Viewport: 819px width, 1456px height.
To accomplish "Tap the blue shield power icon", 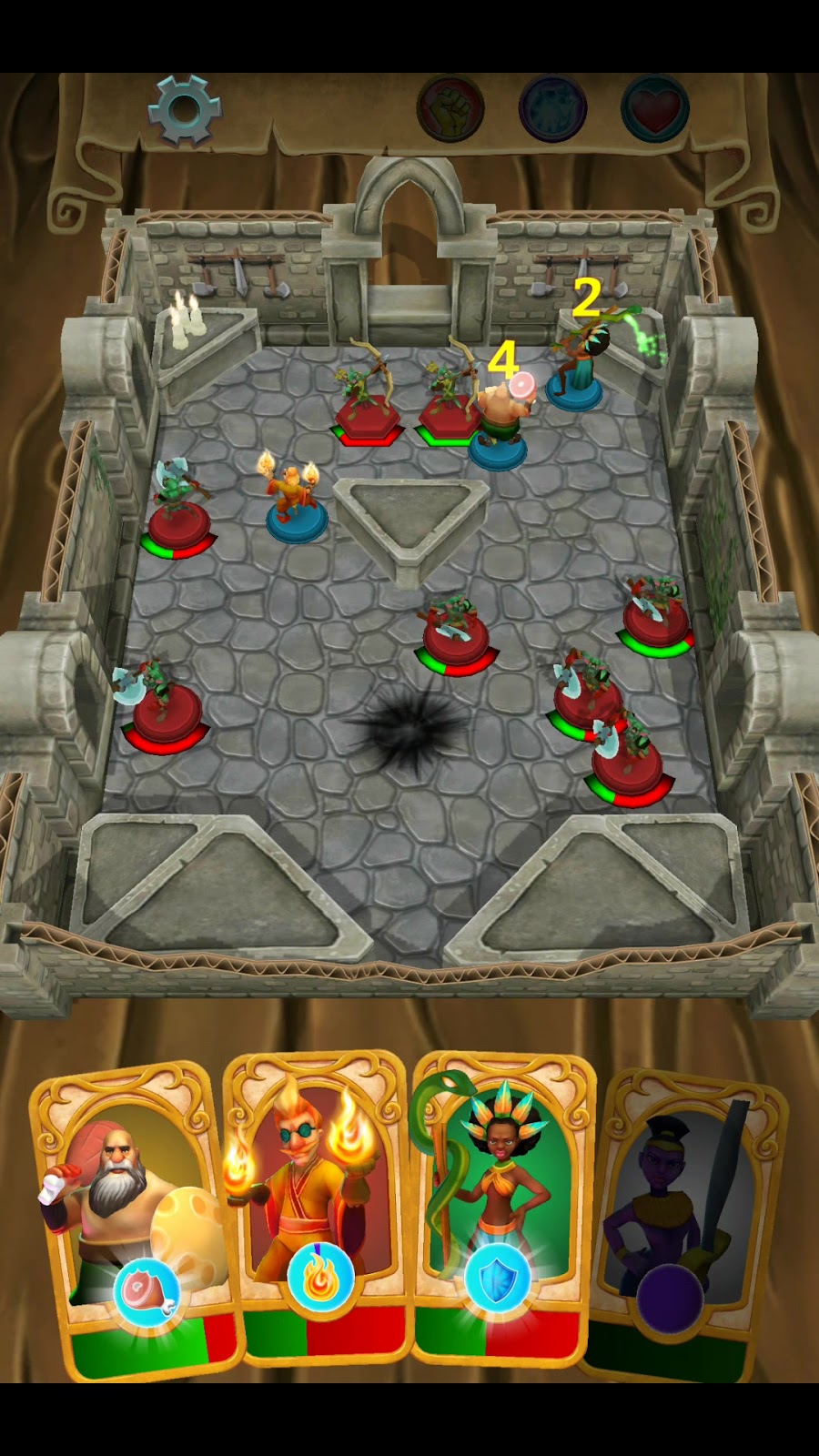I will click(552, 109).
